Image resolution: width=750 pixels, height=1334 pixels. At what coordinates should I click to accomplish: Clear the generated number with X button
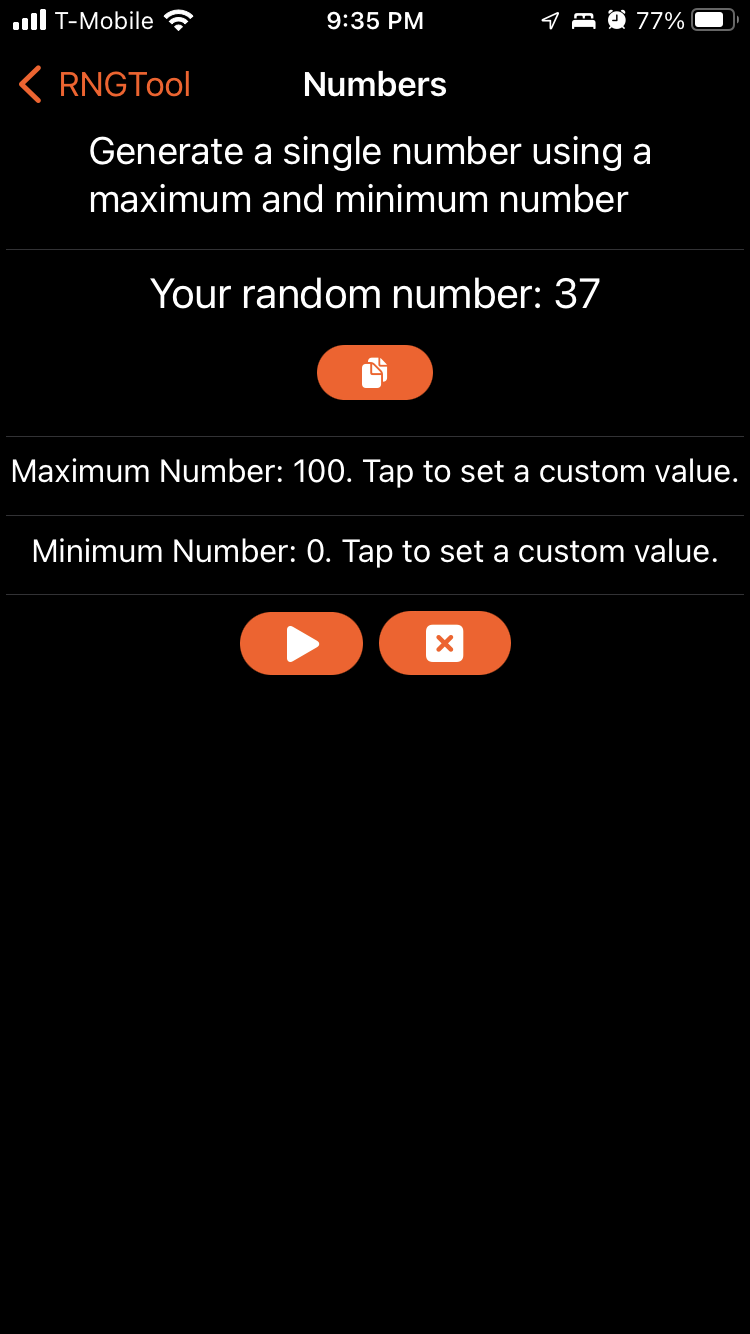tap(445, 644)
